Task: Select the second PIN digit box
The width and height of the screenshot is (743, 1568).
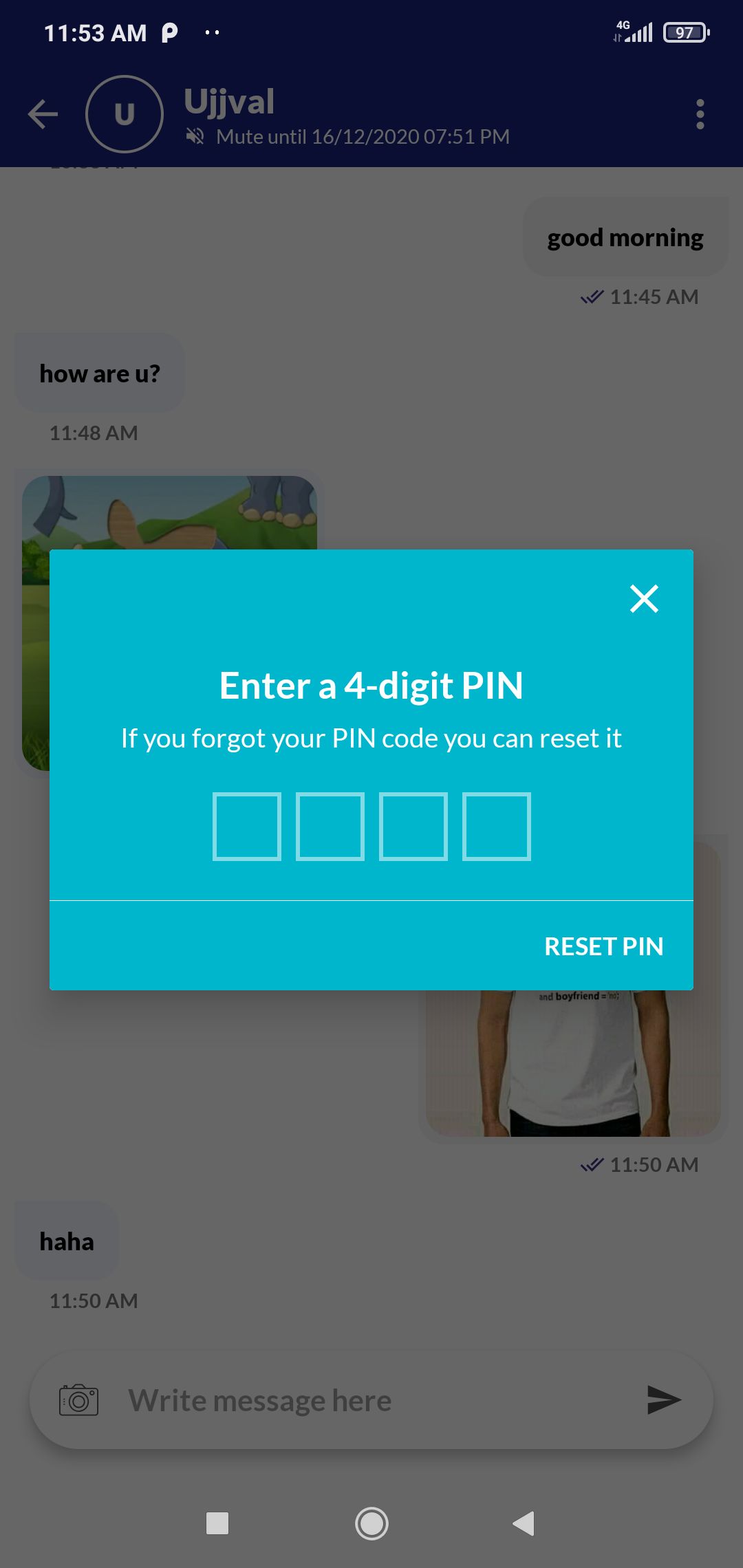Action: (x=330, y=826)
